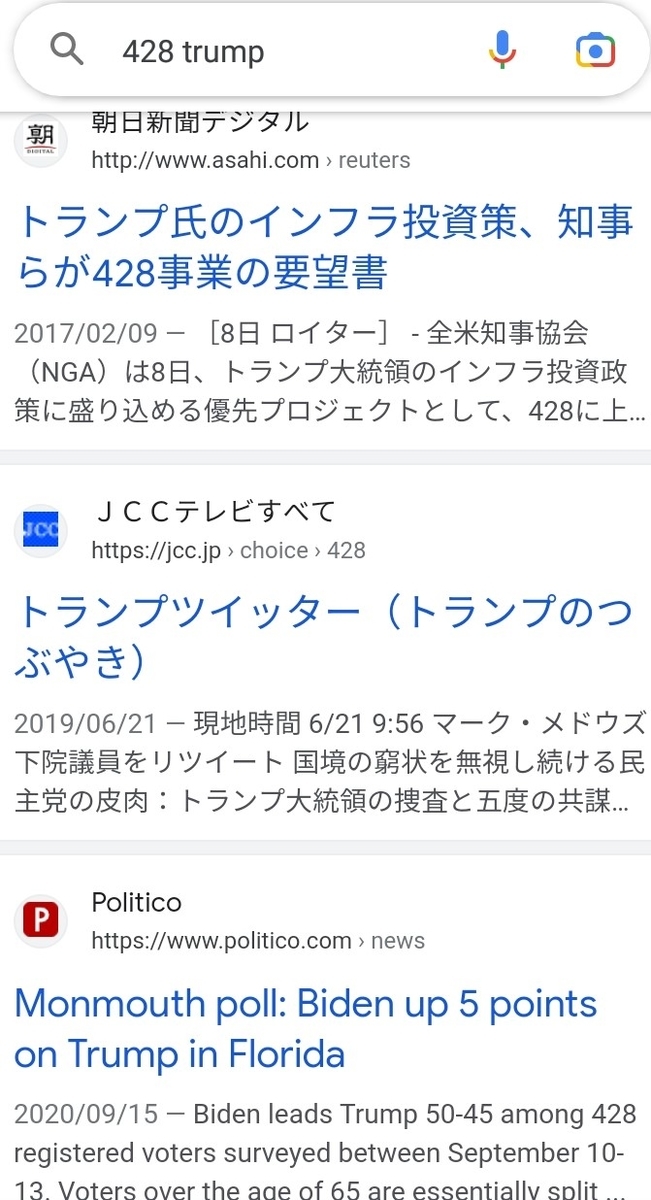Open Google Lens camera search

(595, 49)
